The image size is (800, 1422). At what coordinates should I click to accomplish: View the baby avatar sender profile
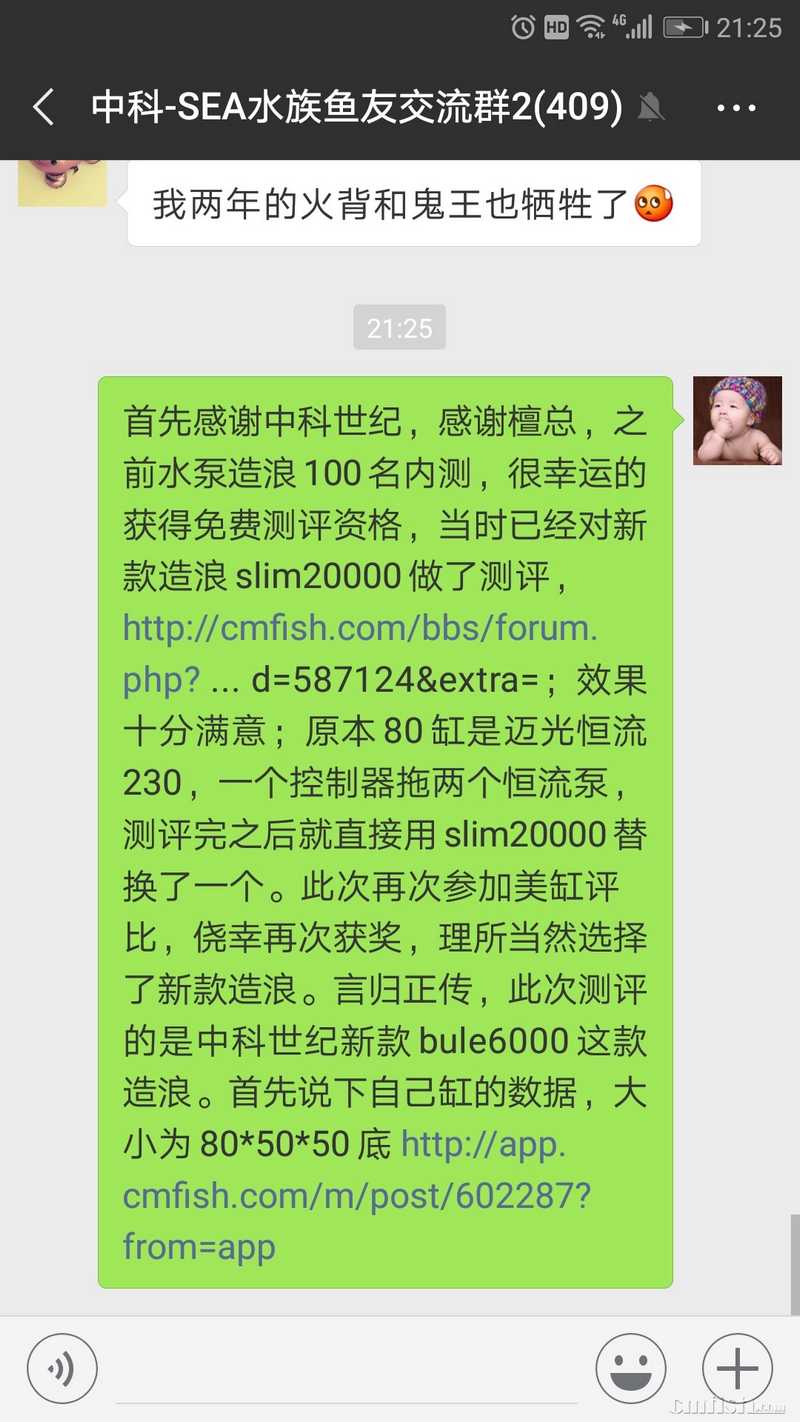(737, 420)
